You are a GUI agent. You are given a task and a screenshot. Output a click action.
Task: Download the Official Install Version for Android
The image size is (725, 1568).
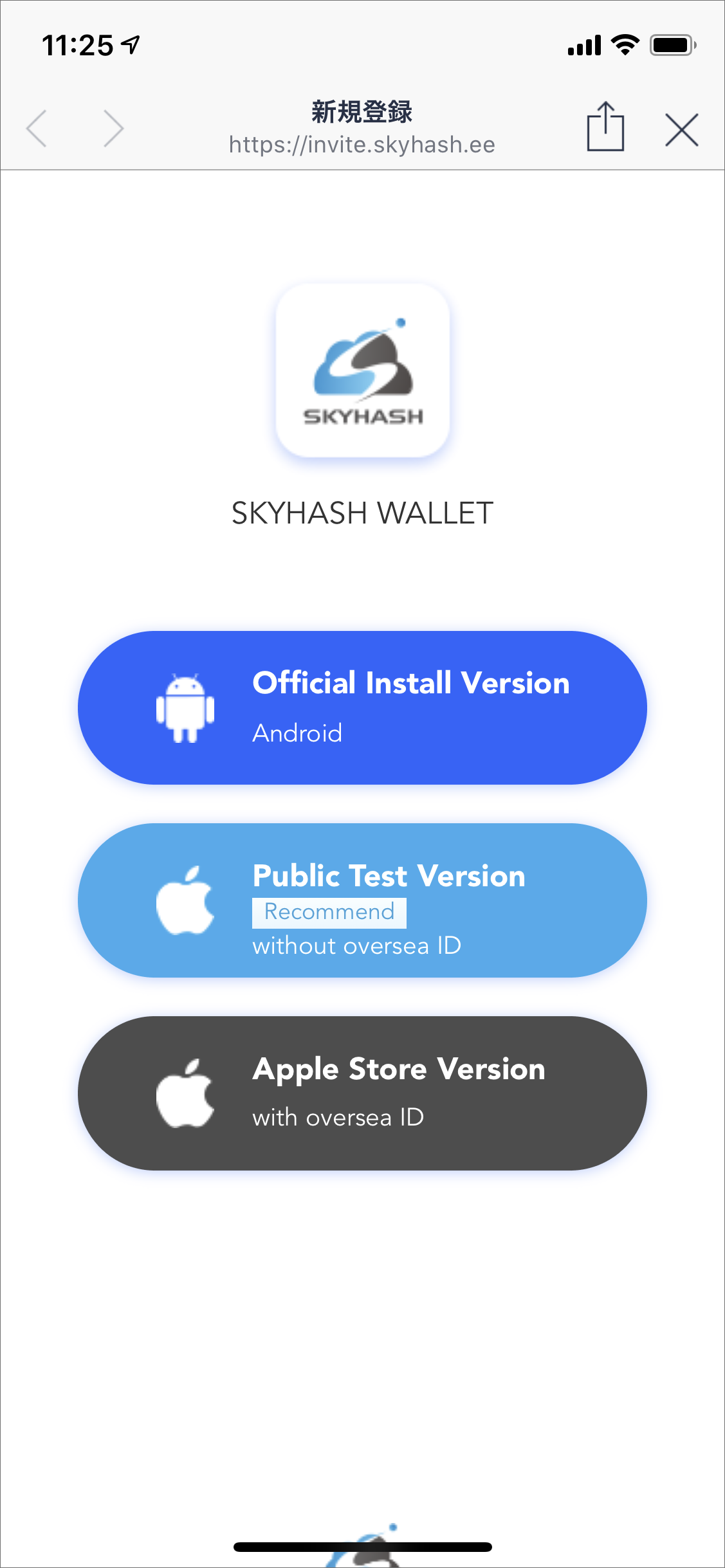click(362, 707)
